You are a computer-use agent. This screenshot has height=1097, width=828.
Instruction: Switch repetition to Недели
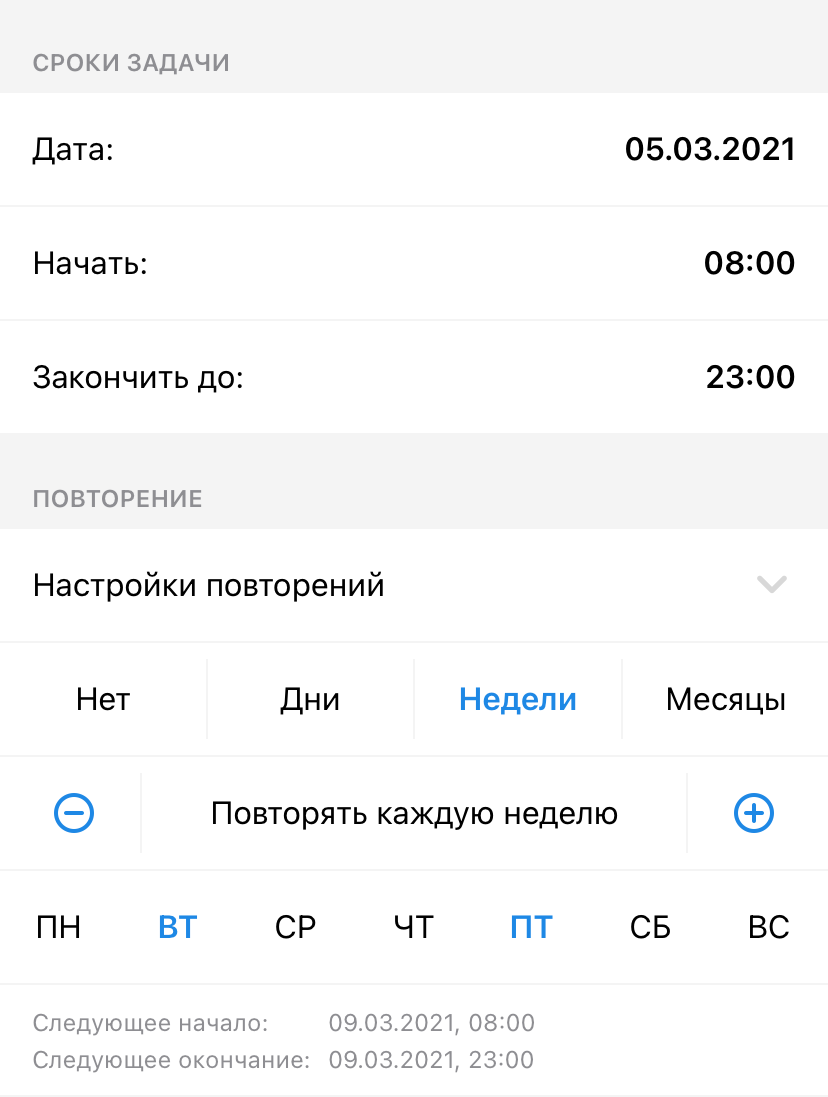[x=518, y=700]
